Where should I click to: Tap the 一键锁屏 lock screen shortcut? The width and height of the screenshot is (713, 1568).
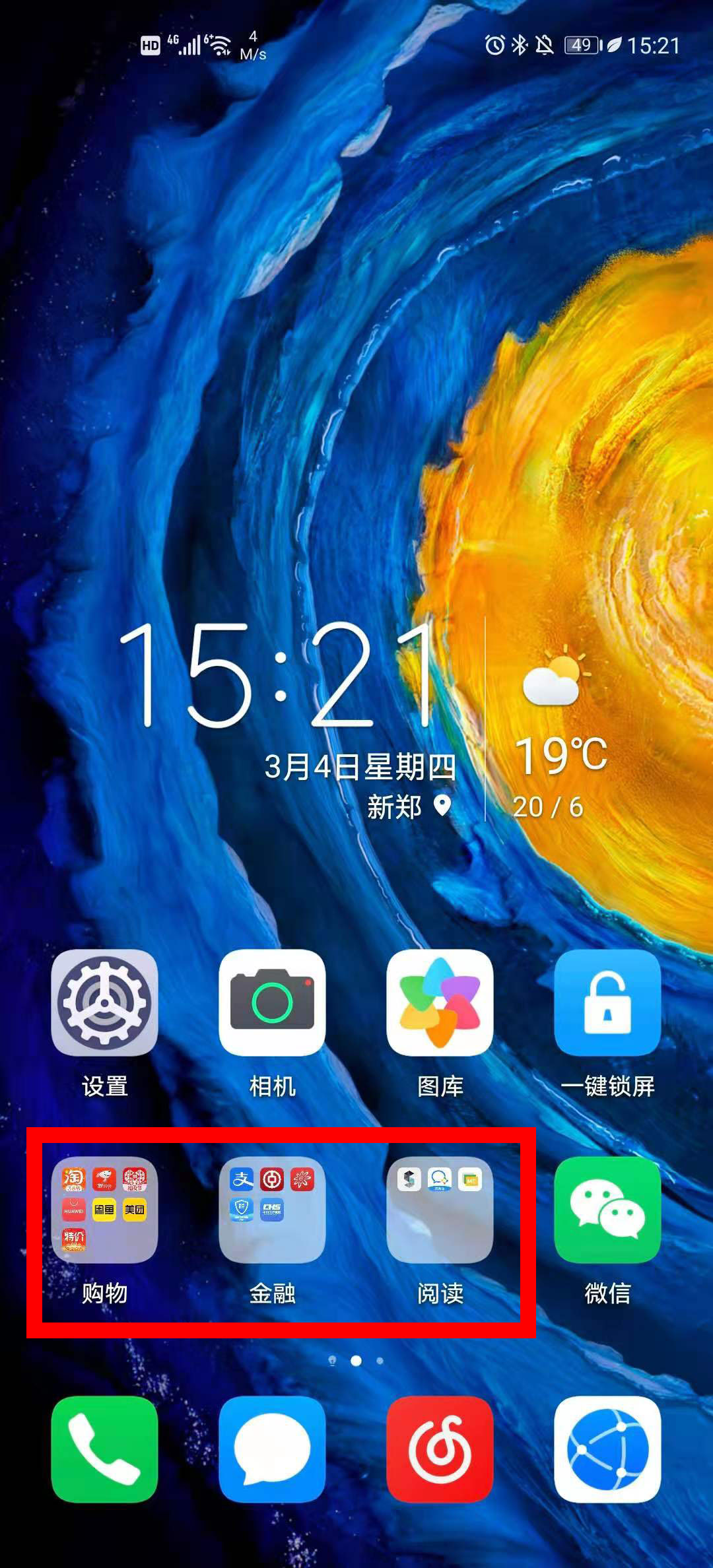[607, 1002]
